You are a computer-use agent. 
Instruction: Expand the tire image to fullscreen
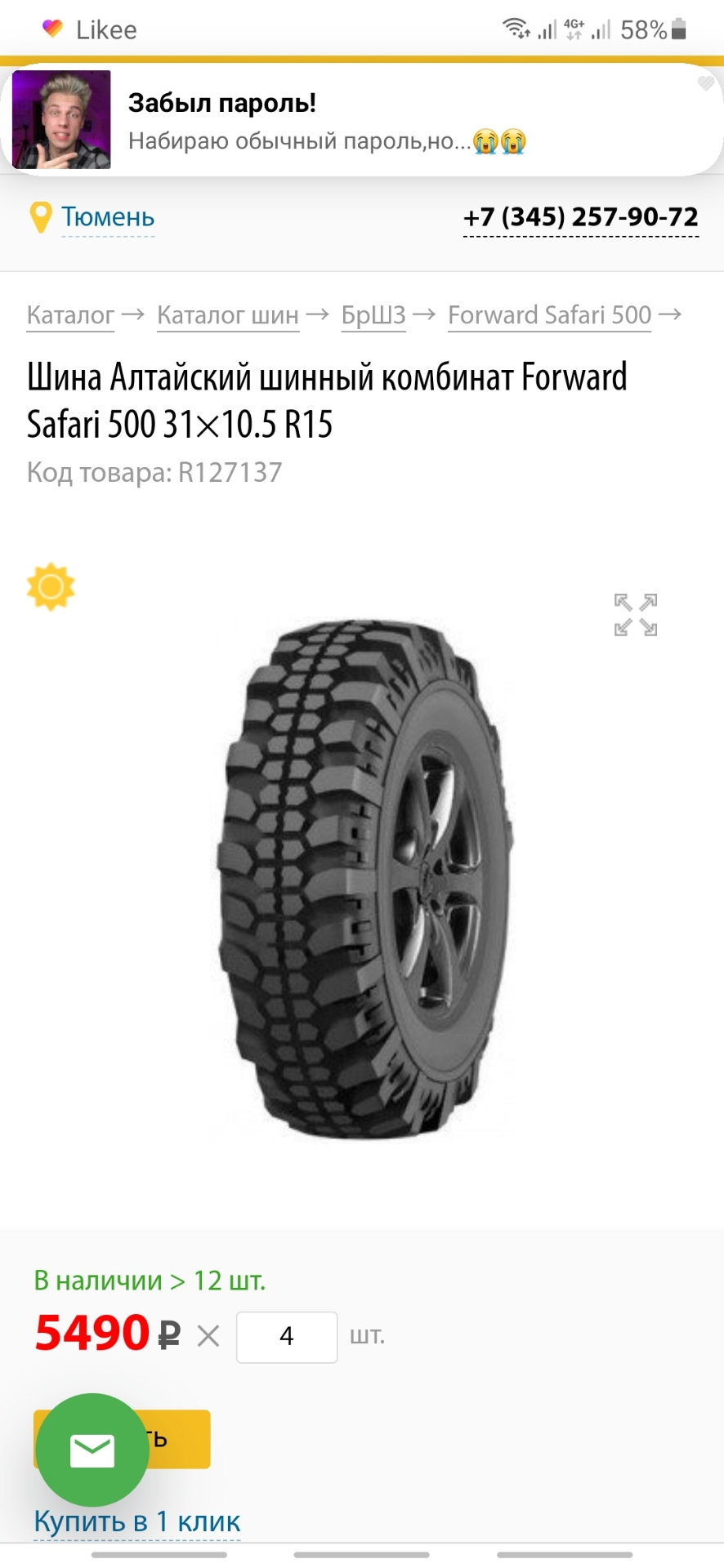tap(636, 615)
